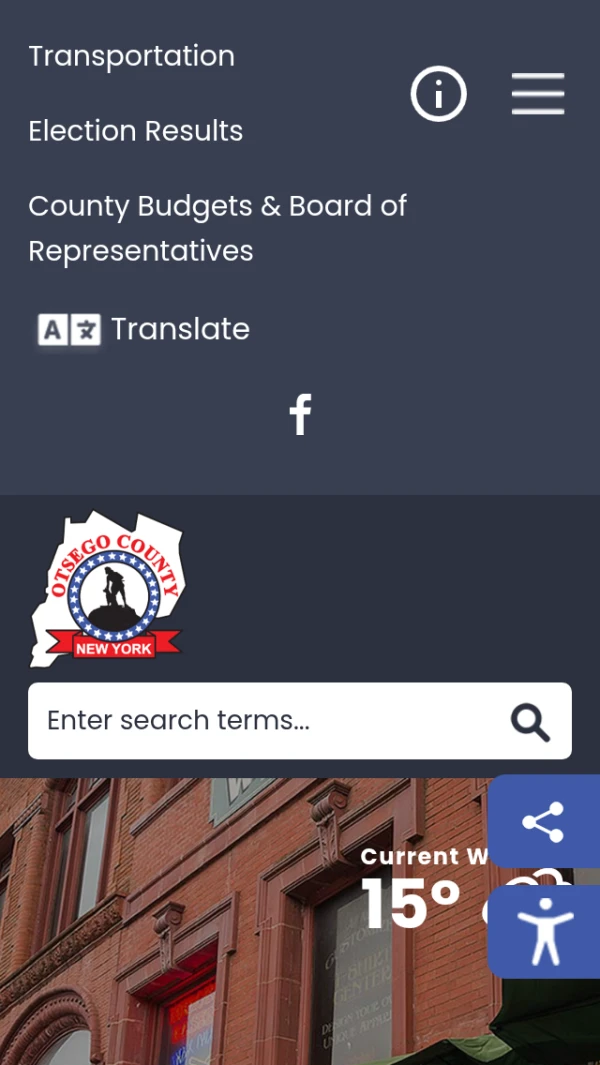Go to Otsego County home via logo
The image size is (600, 1065).
pyautogui.click(x=106, y=589)
